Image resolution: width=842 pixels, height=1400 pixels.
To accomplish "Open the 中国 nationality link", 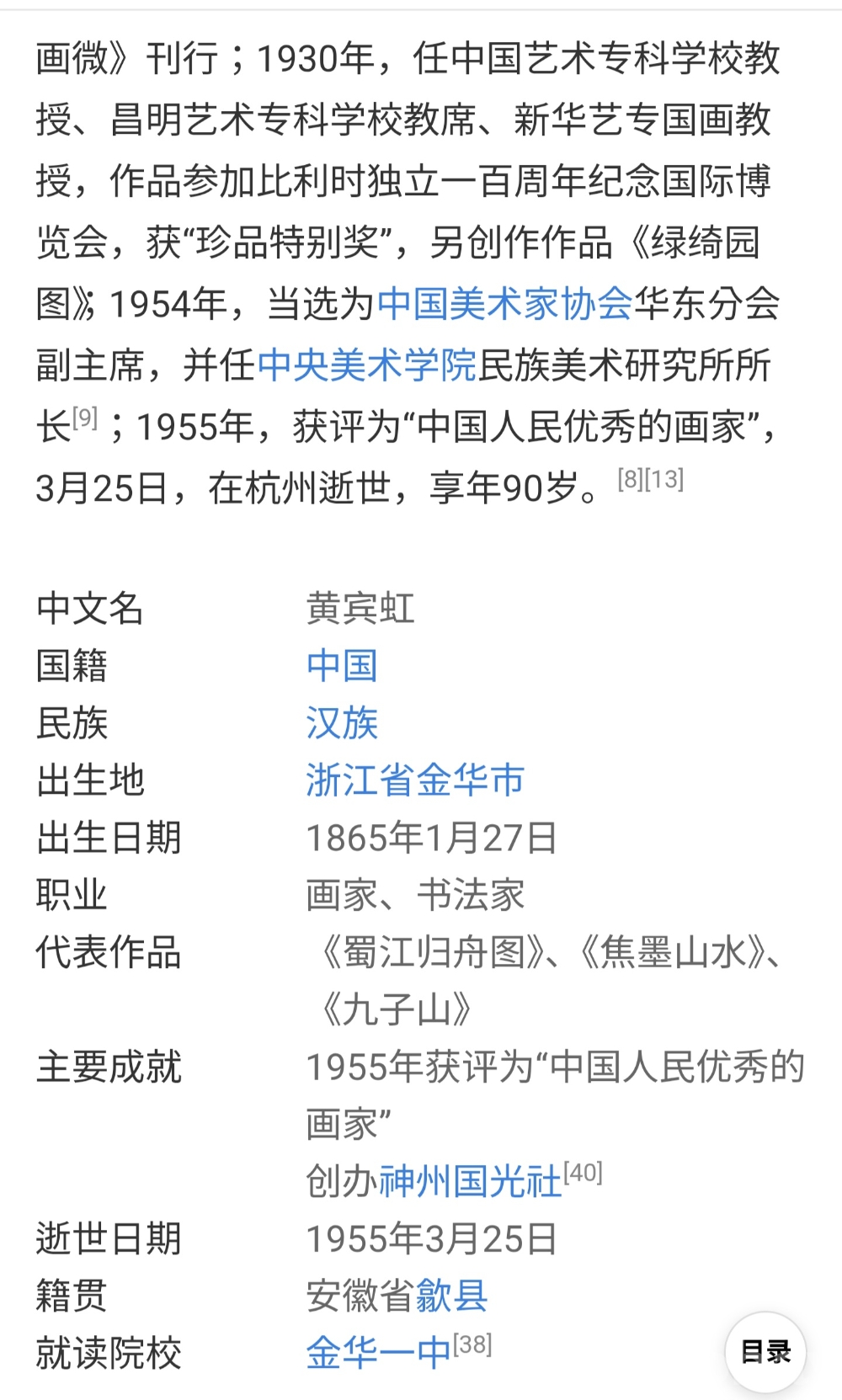I will pyautogui.click(x=341, y=666).
